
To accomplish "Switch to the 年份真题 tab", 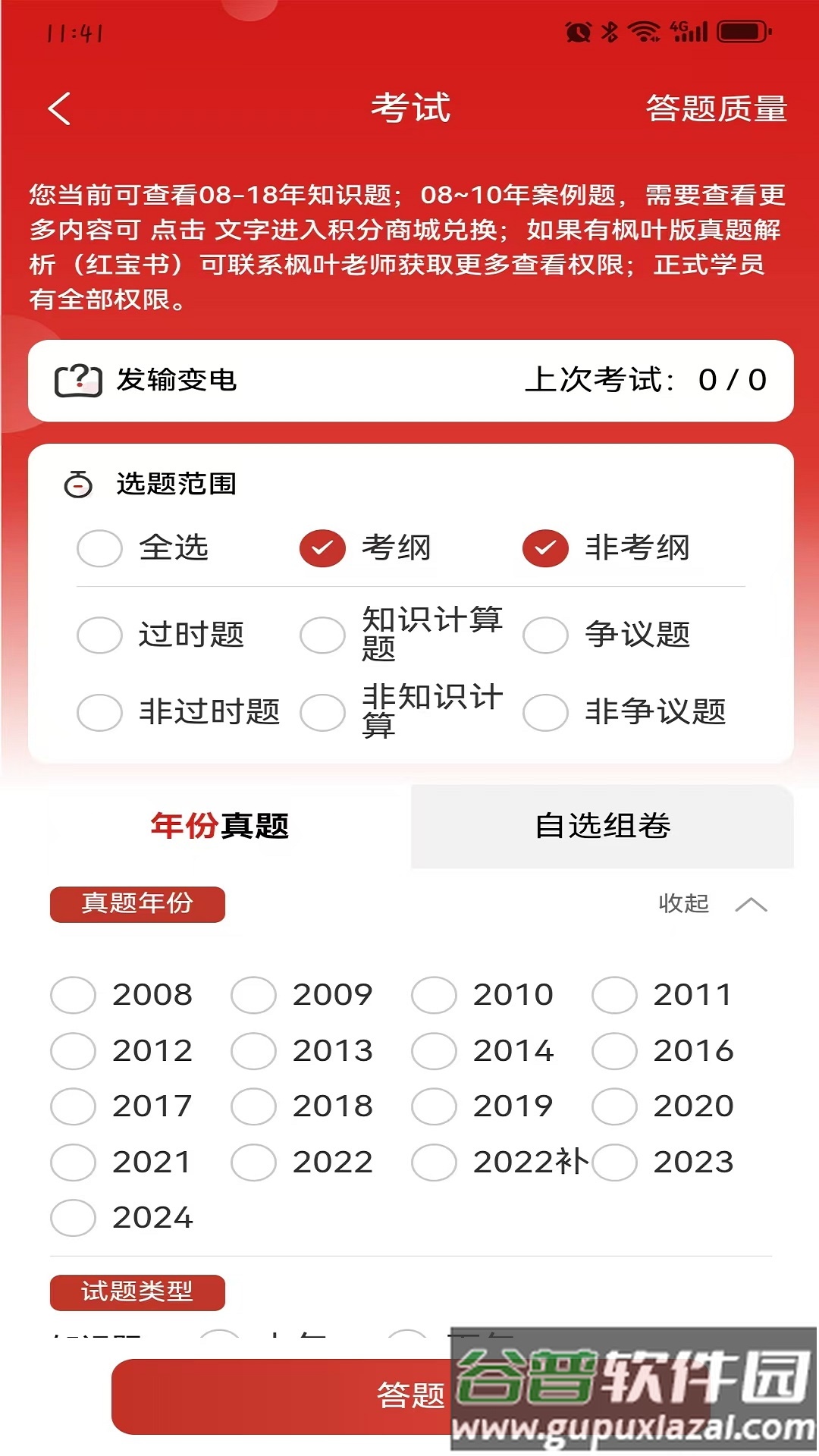I will 219,827.
